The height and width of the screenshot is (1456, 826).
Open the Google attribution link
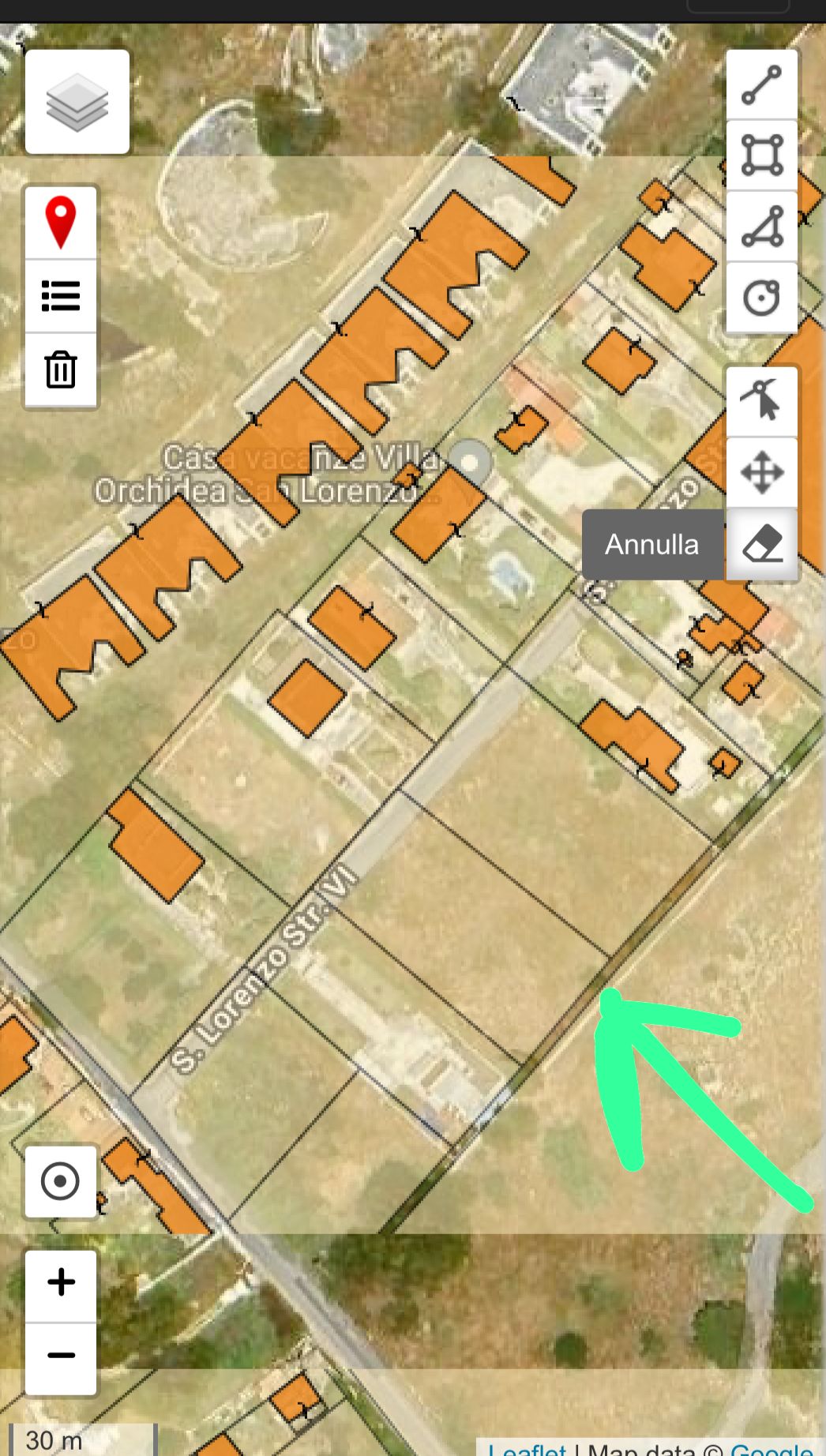pos(771,1450)
